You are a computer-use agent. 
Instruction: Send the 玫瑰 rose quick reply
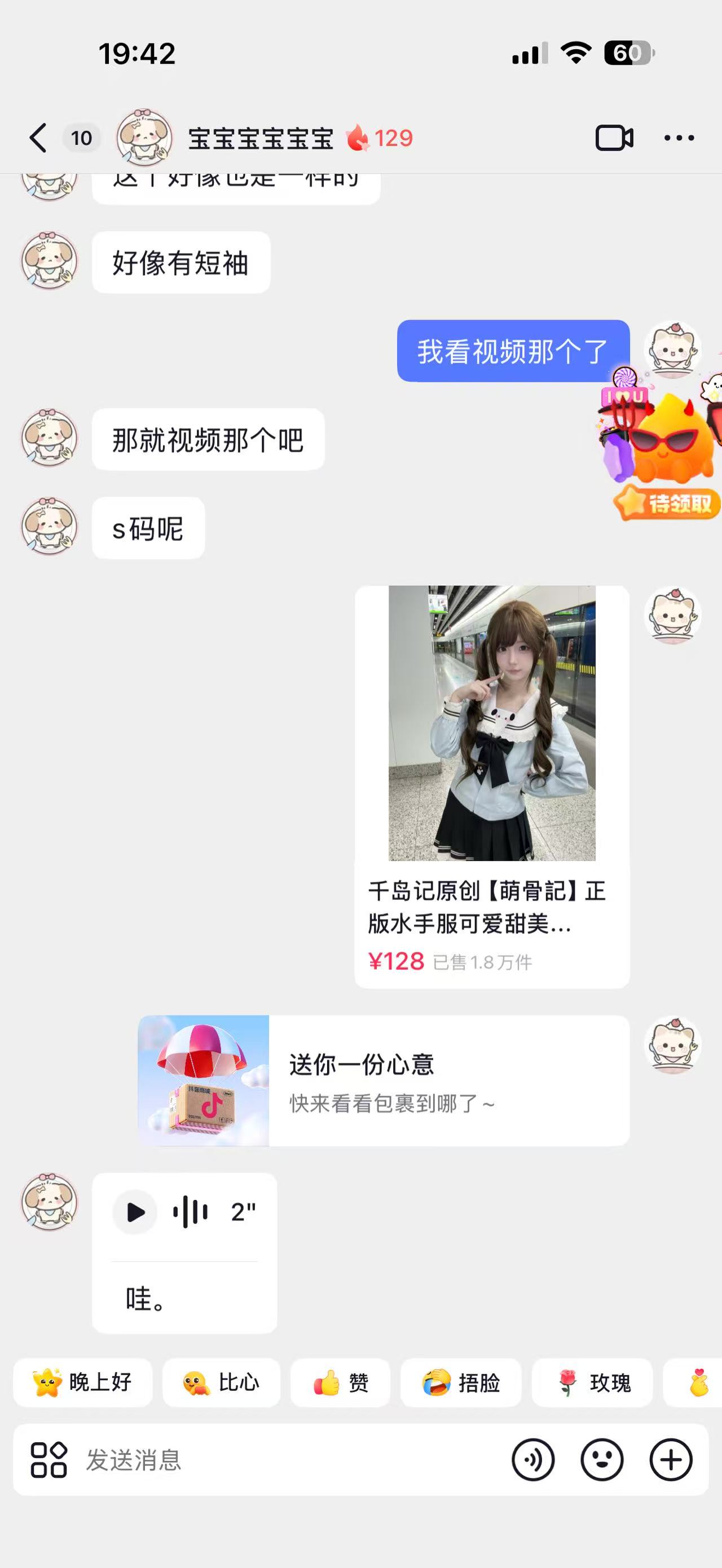click(592, 1383)
